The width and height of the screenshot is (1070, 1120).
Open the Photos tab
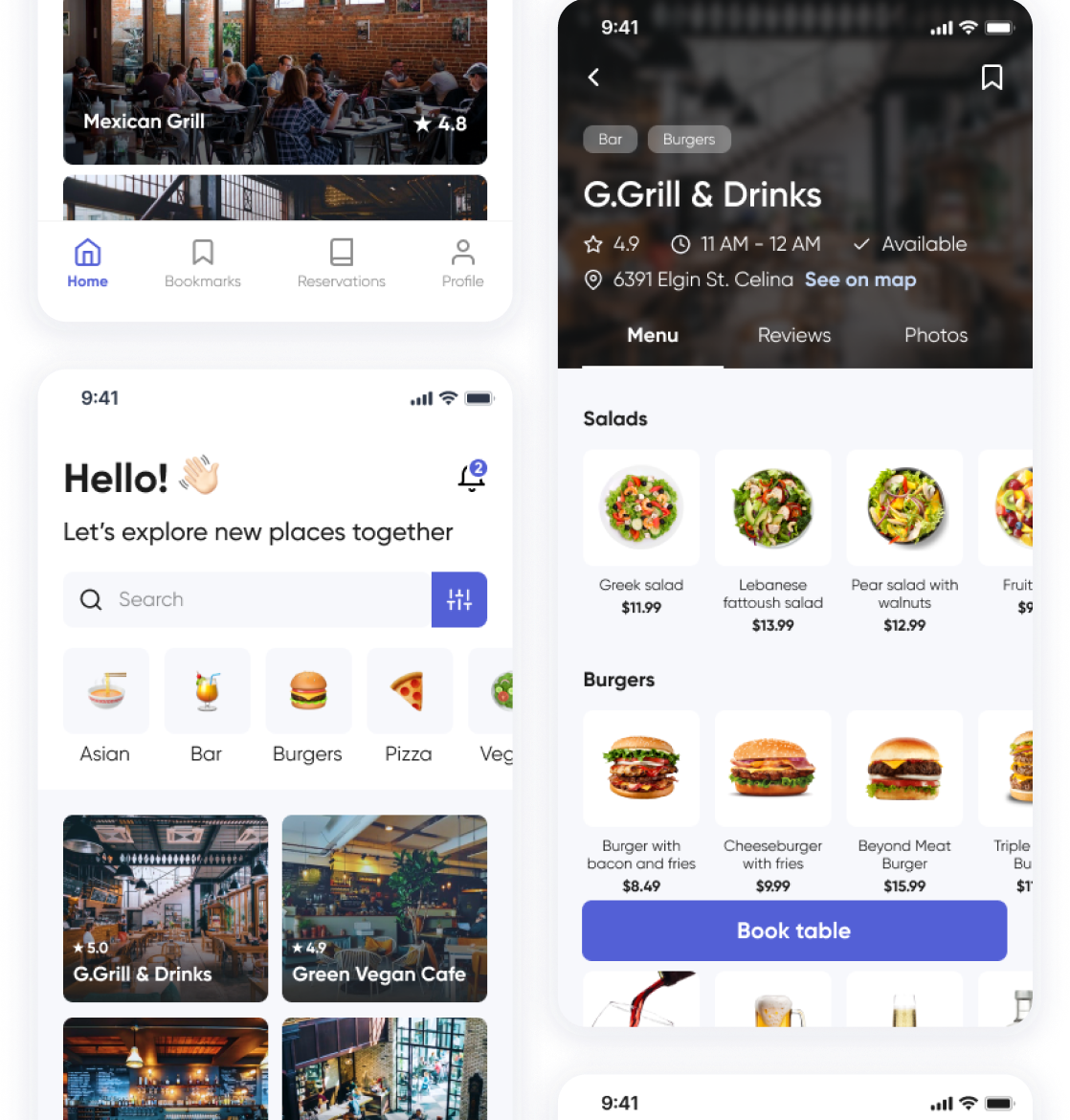[x=935, y=335]
